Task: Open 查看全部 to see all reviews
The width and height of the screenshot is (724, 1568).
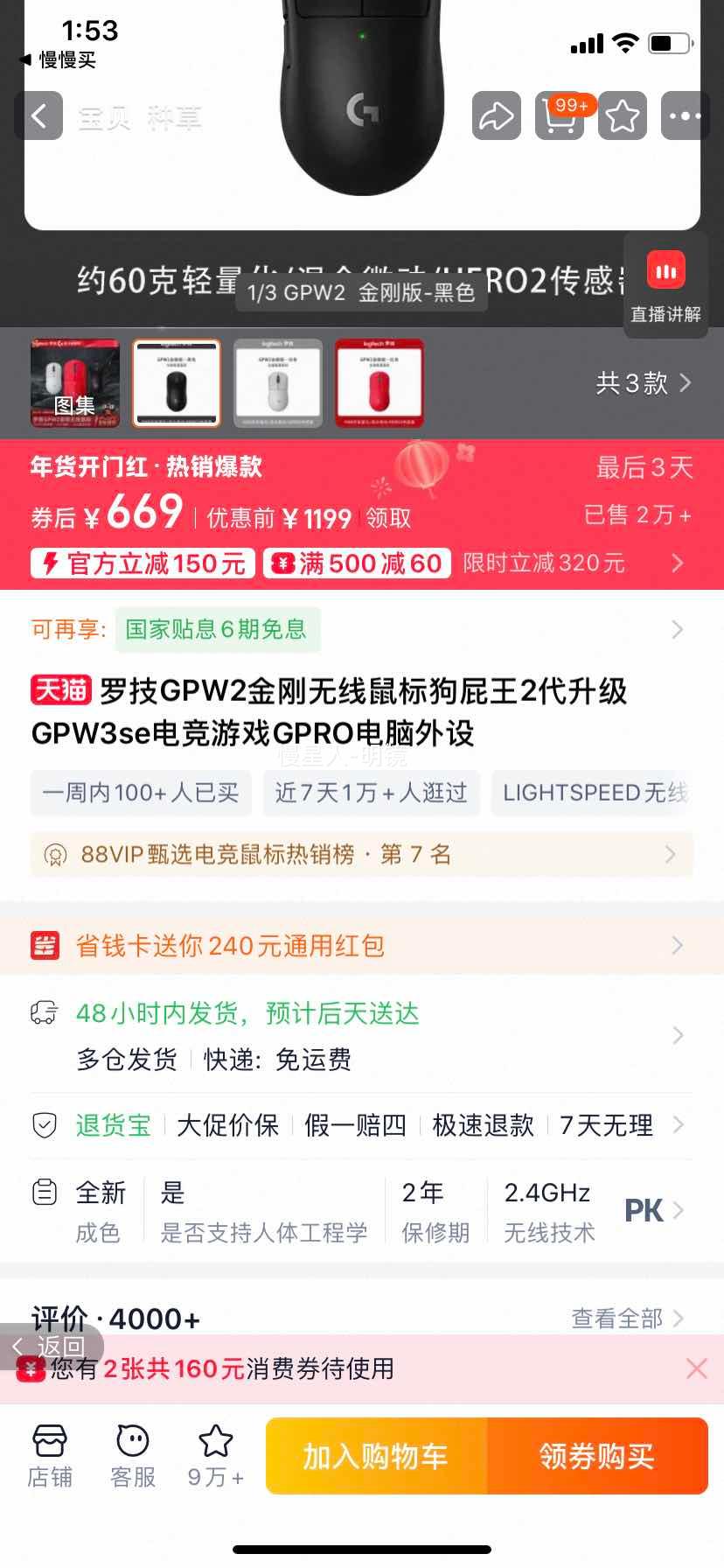Action: [620, 1318]
